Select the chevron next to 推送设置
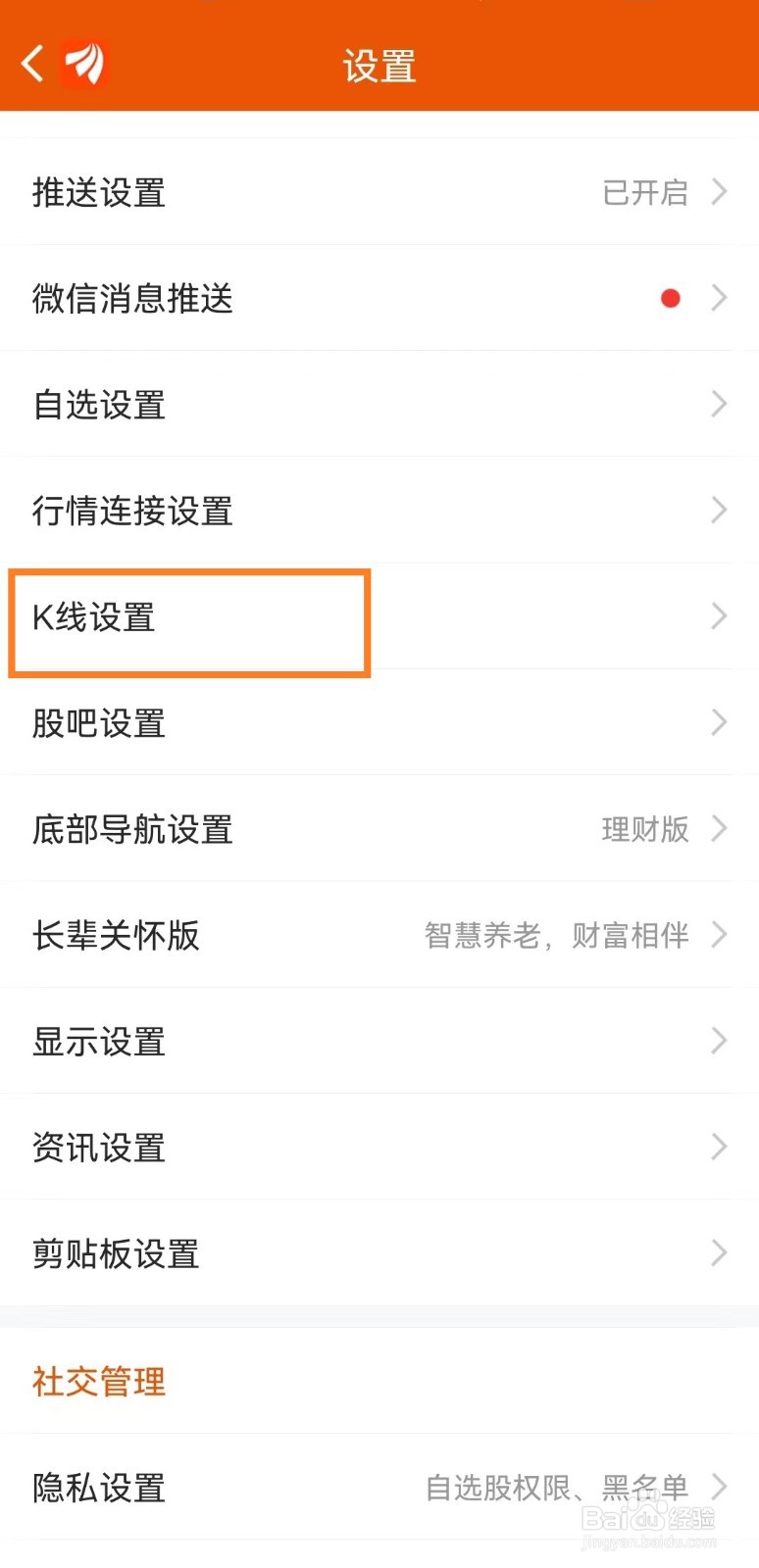759x1568 pixels. pyautogui.click(x=719, y=192)
